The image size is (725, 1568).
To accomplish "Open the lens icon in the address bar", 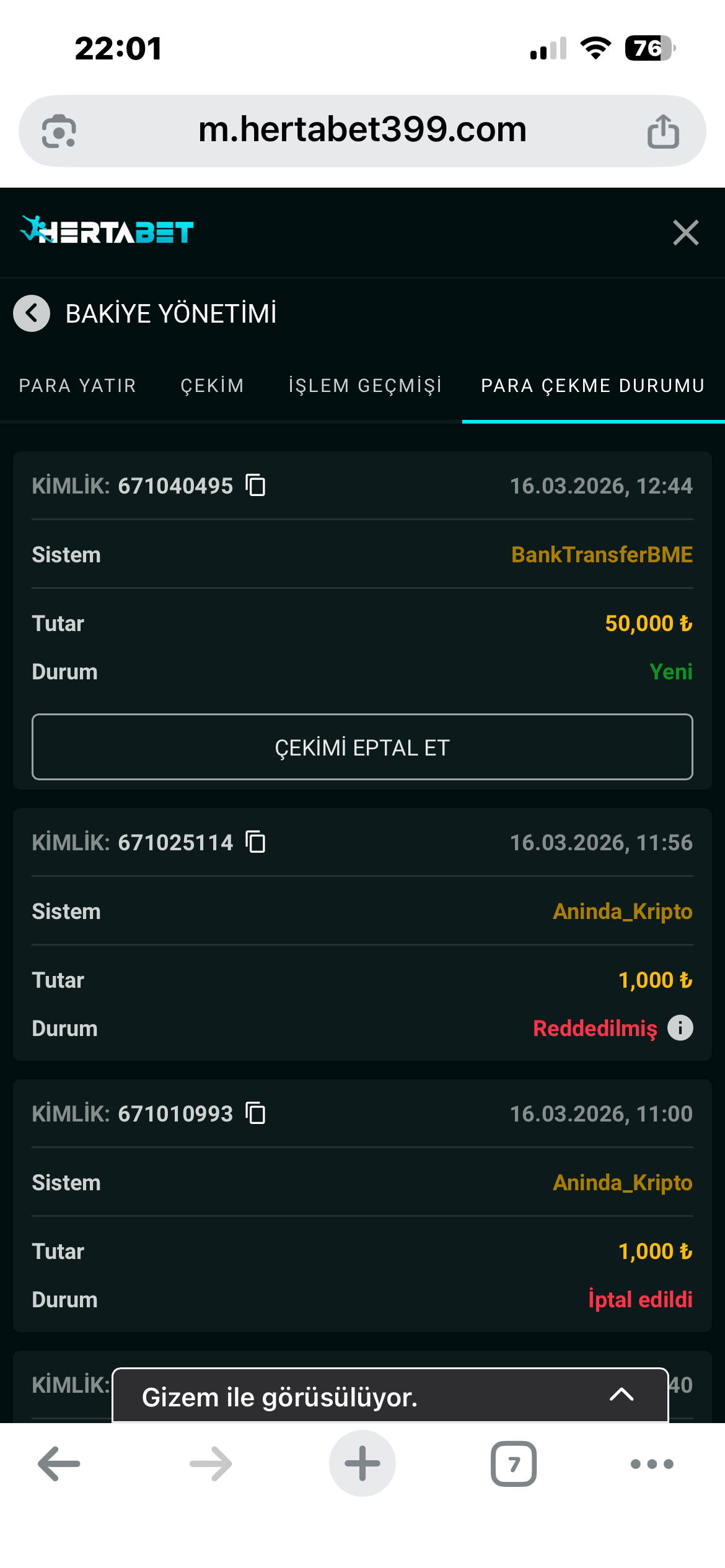I will (59, 131).
